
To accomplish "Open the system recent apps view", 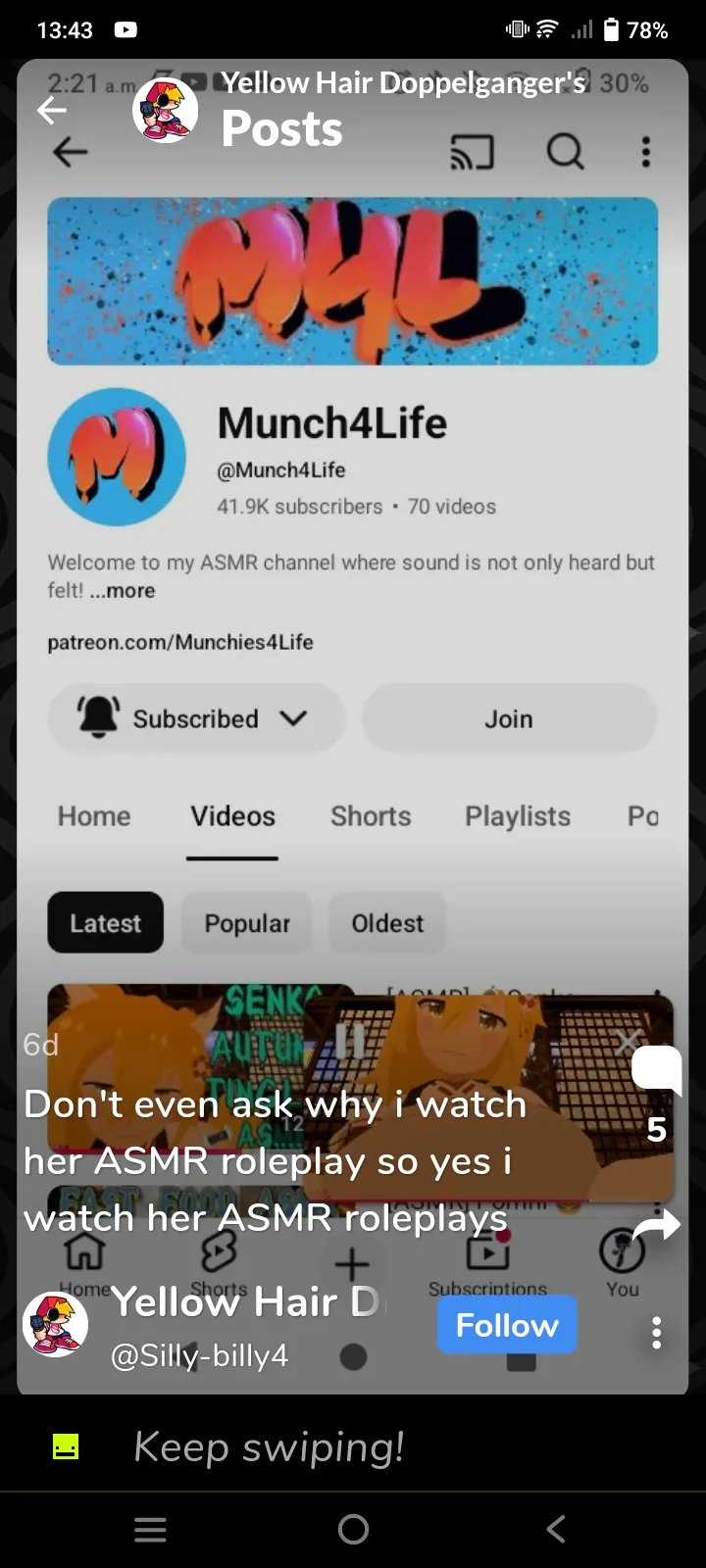I will click(150, 1529).
